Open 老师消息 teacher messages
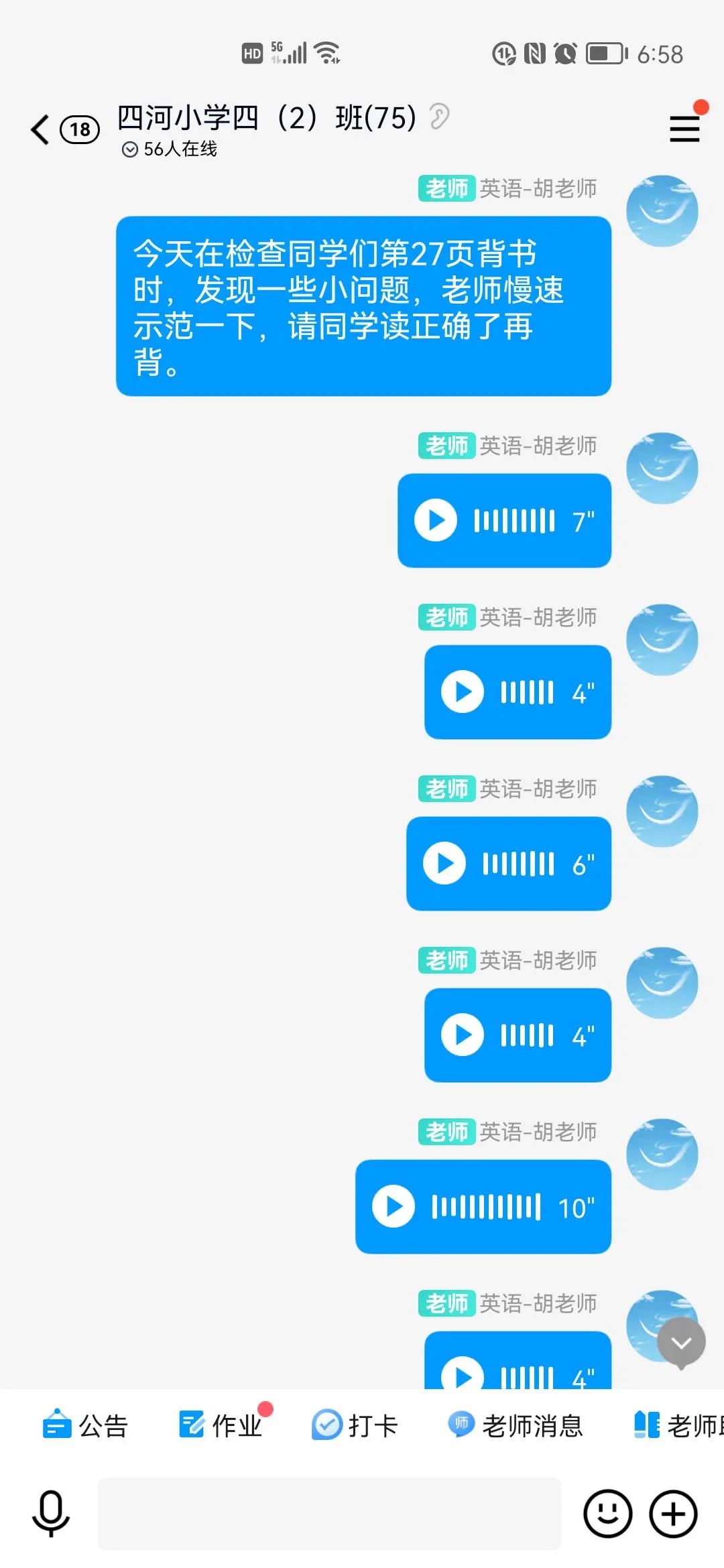The width and height of the screenshot is (724, 1568). coord(516,1425)
